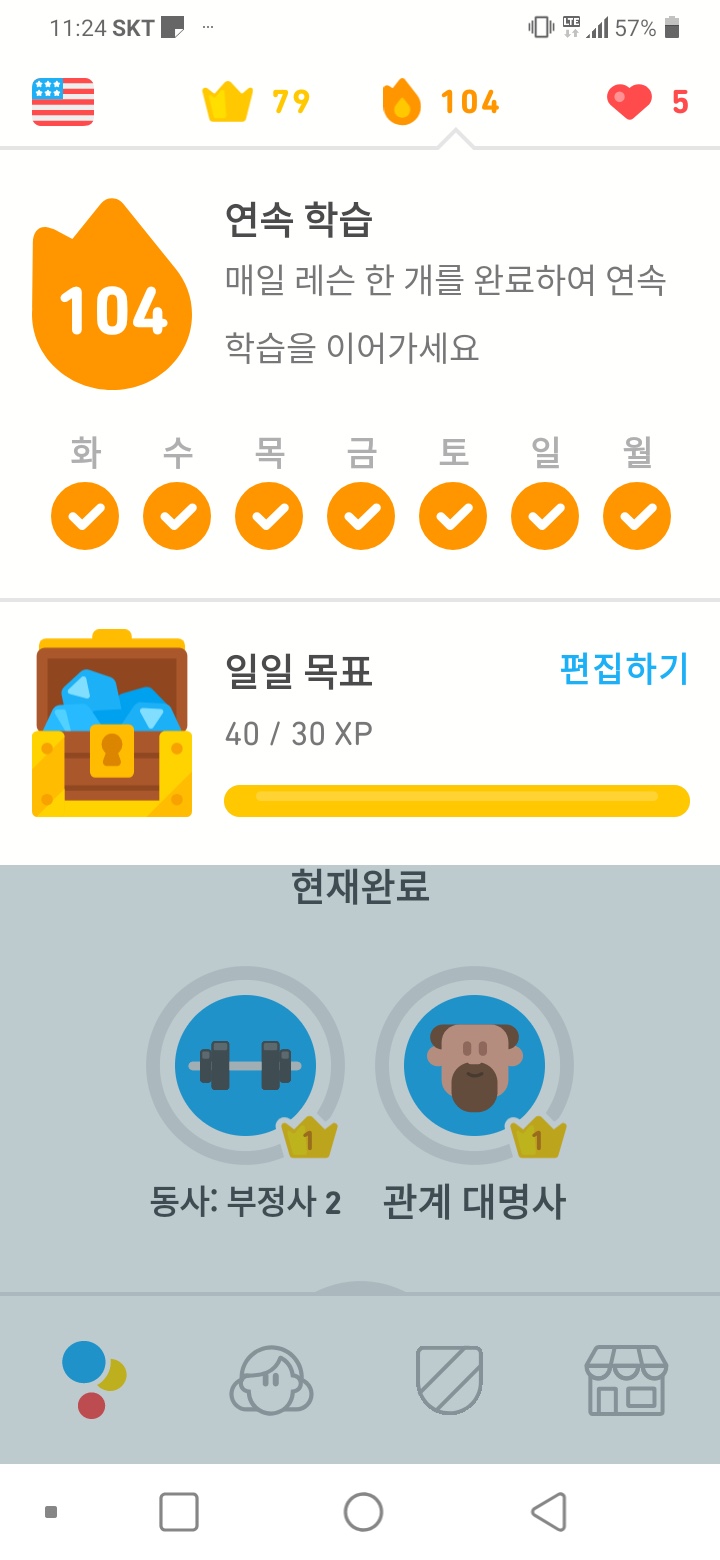Viewport: 720px width, 1560px height.
Task: Open recent apps from navigation bar
Action: (179, 1512)
